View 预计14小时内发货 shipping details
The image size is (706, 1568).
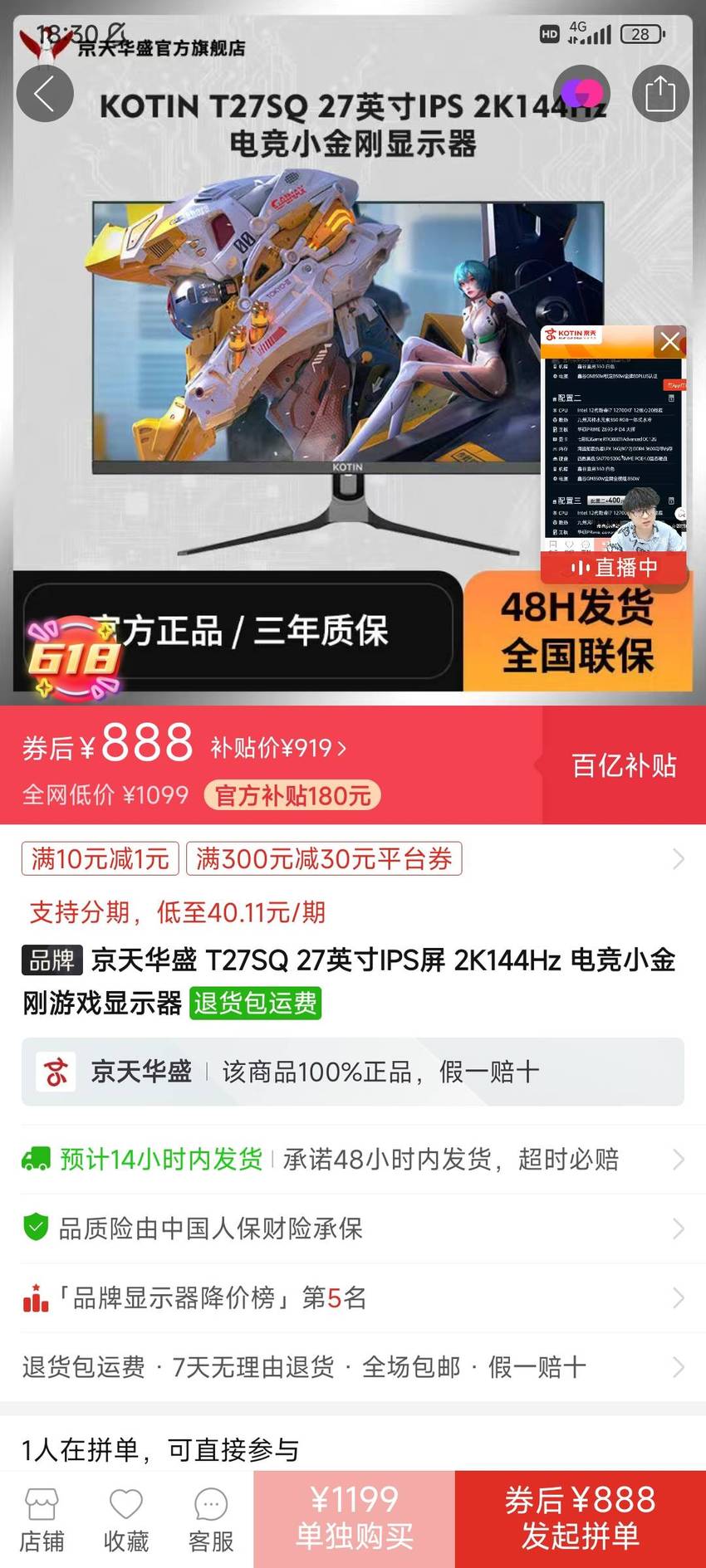point(353,1159)
